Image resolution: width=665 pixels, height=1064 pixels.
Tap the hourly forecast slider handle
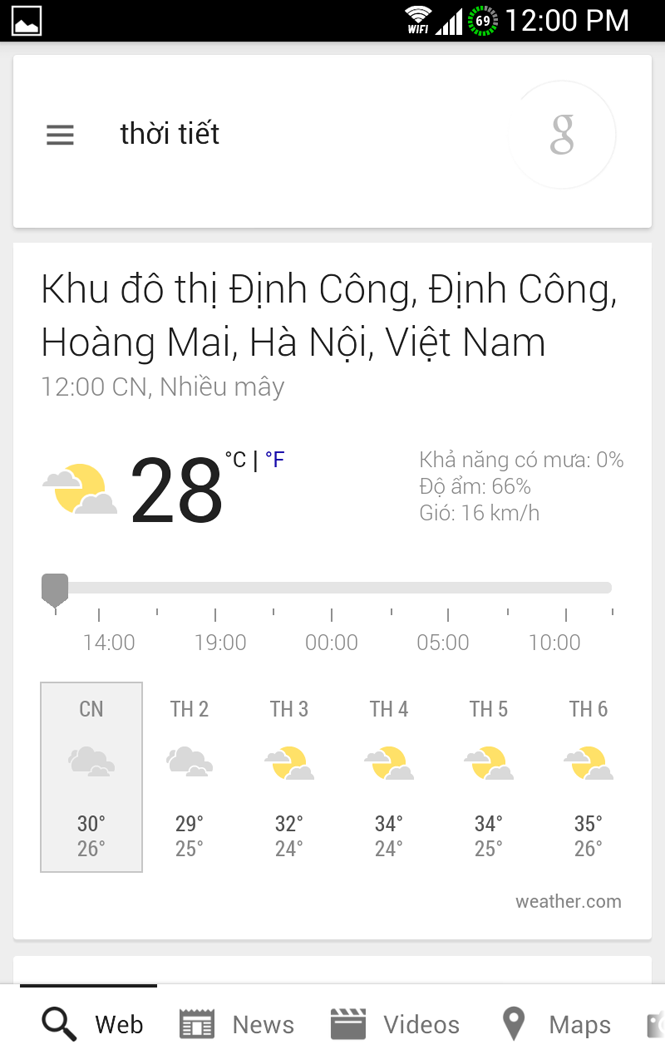pos(55,590)
